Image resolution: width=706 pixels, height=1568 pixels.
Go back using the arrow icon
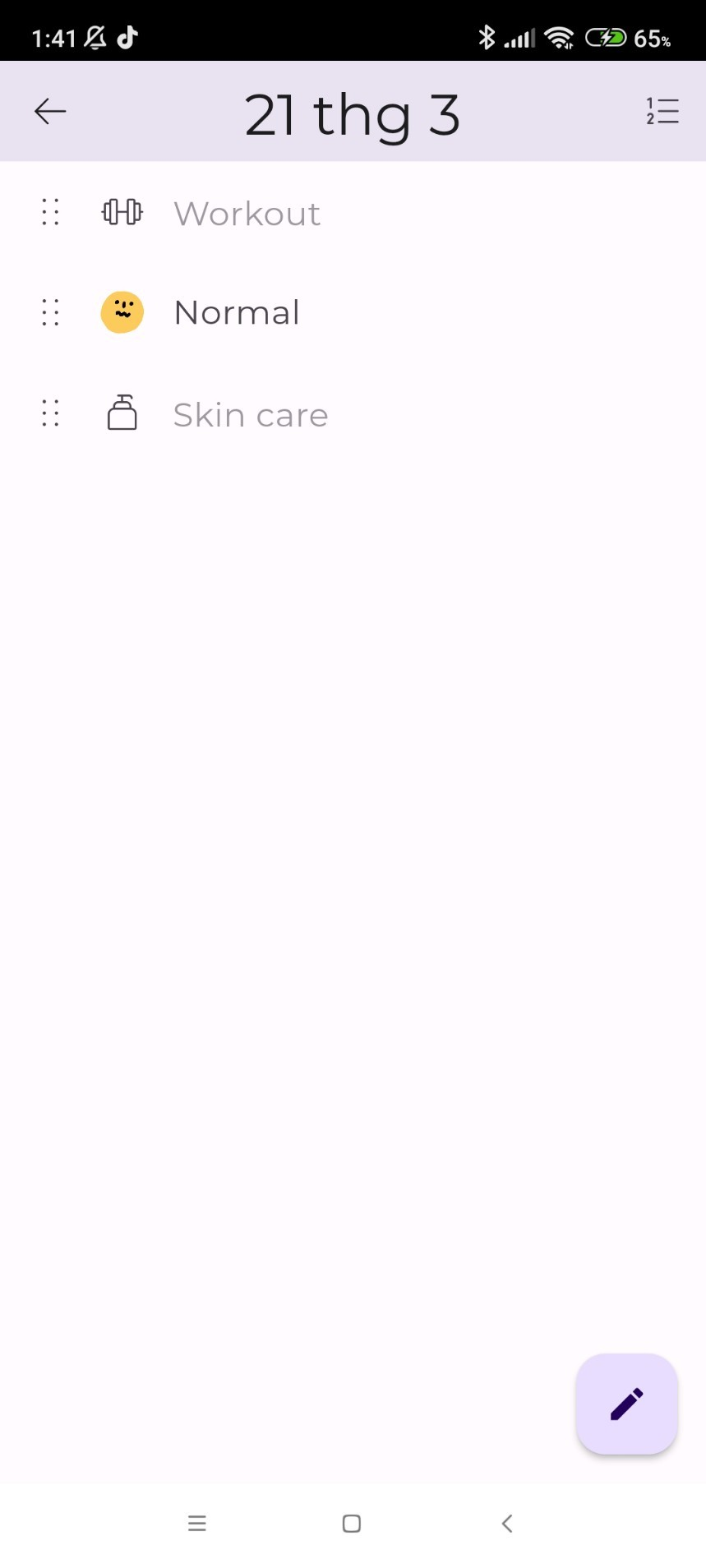(x=50, y=112)
